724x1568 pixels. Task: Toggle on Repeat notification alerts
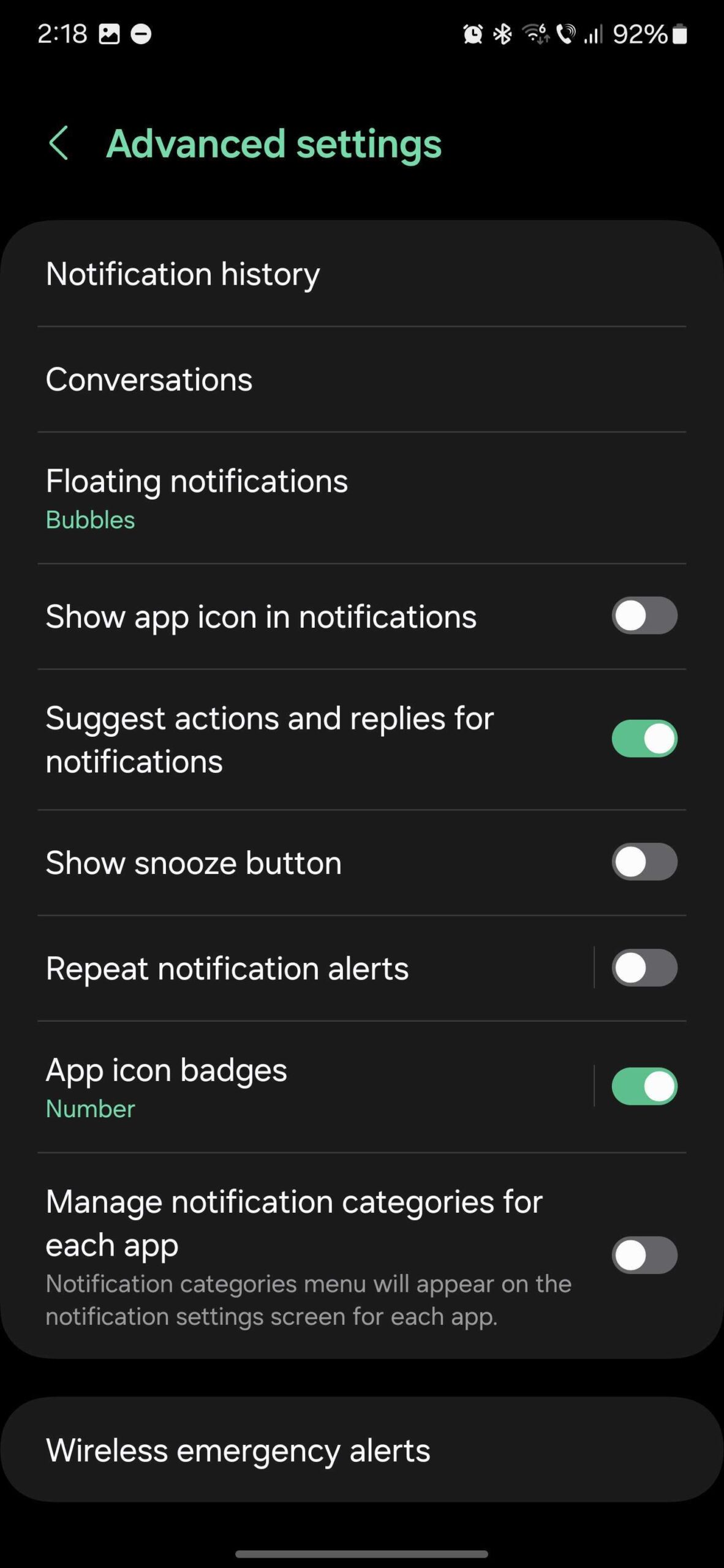click(x=644, y=968)
